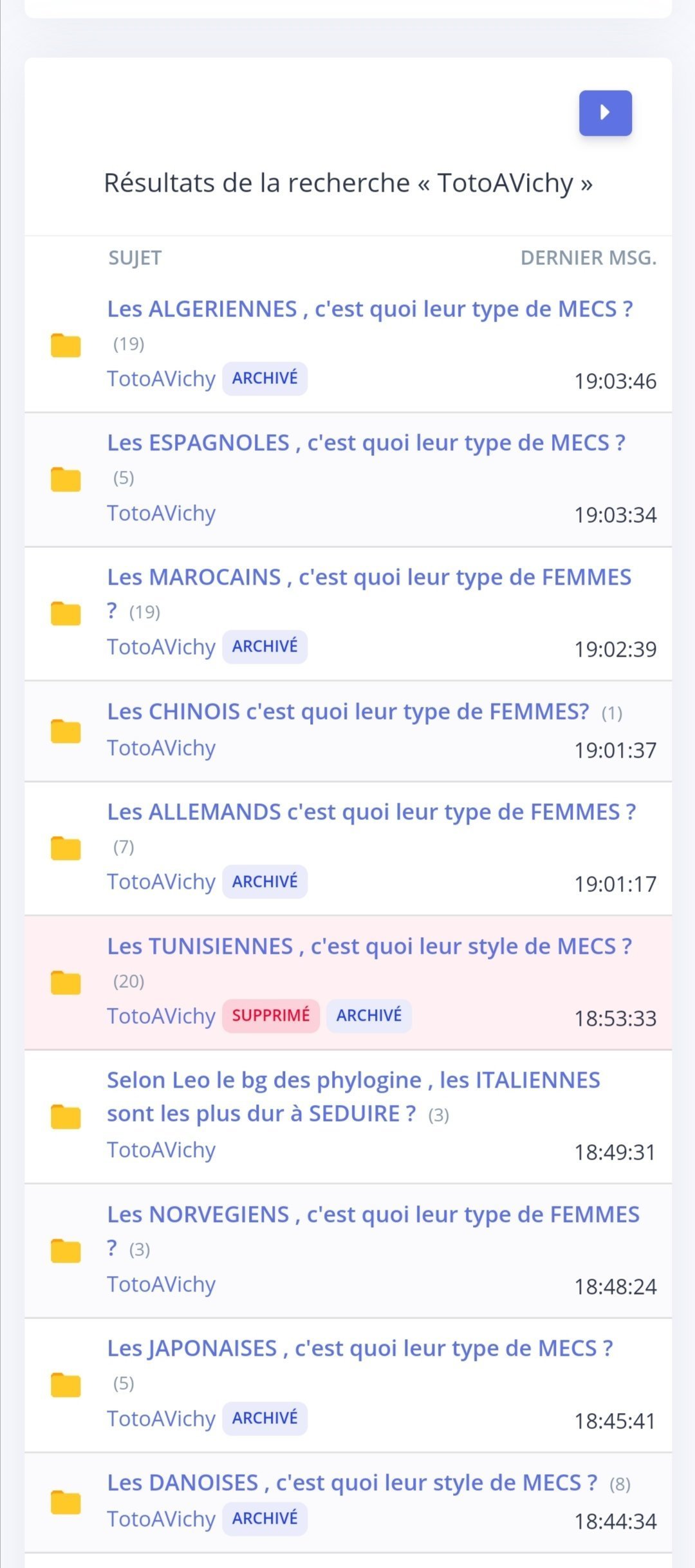Image resolution: width=695 pixels, height=1568 pixels.
Task: Open the Les ALLEMANDS topic
Action: click(371, 812)
